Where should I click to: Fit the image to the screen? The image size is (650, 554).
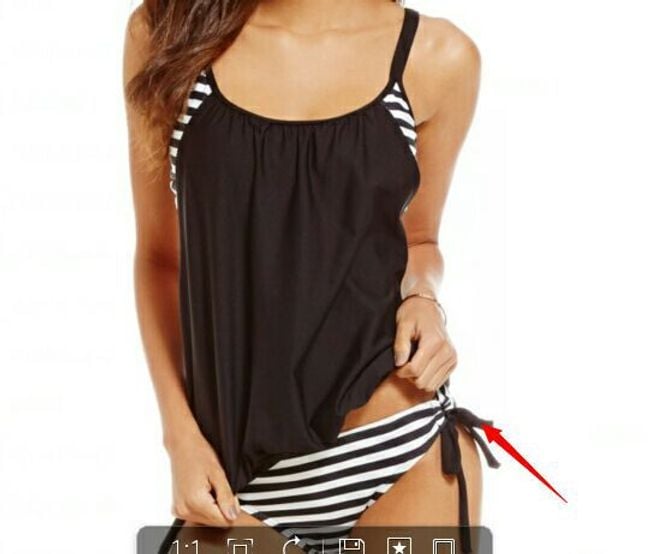click(x=240, y=548)
